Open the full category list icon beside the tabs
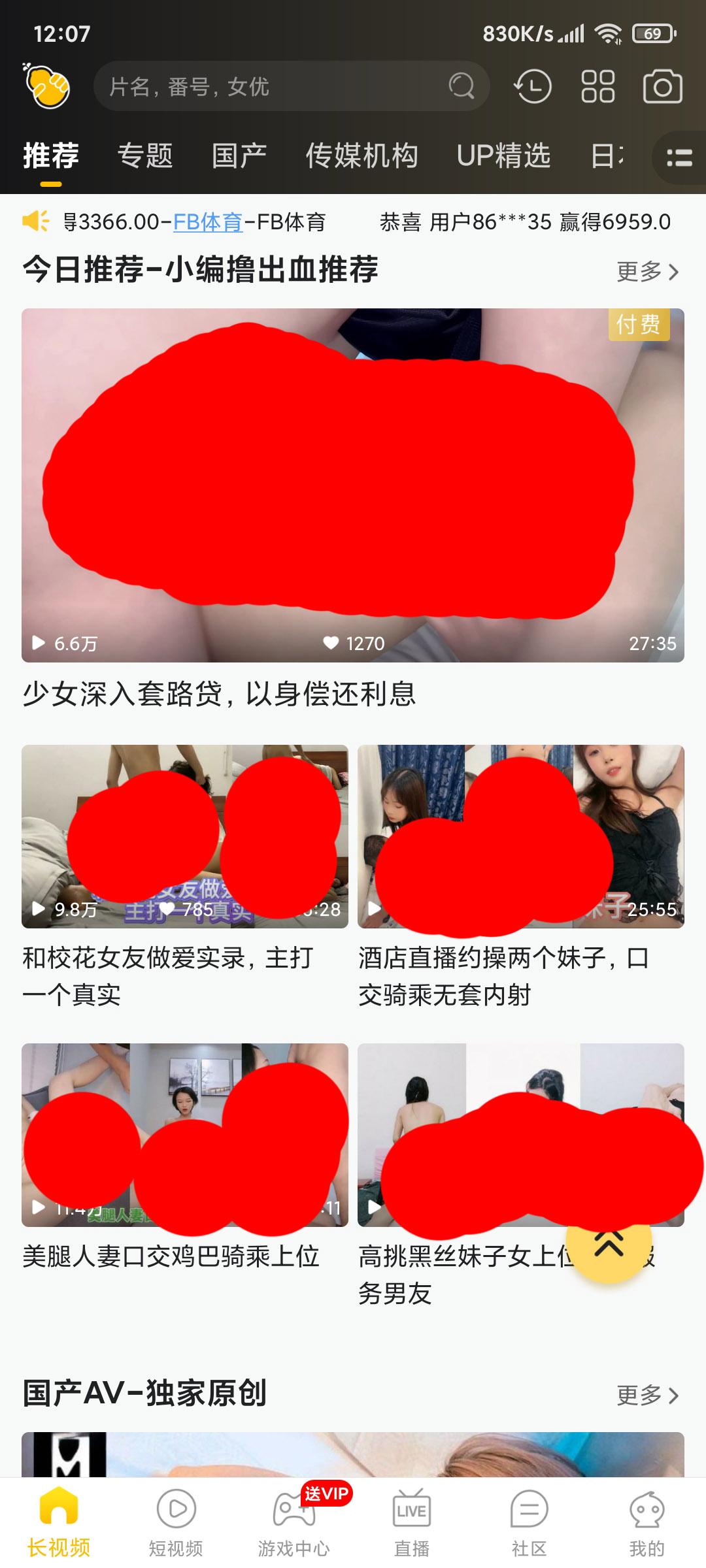The image size is (706, 1568). point(679,157)
